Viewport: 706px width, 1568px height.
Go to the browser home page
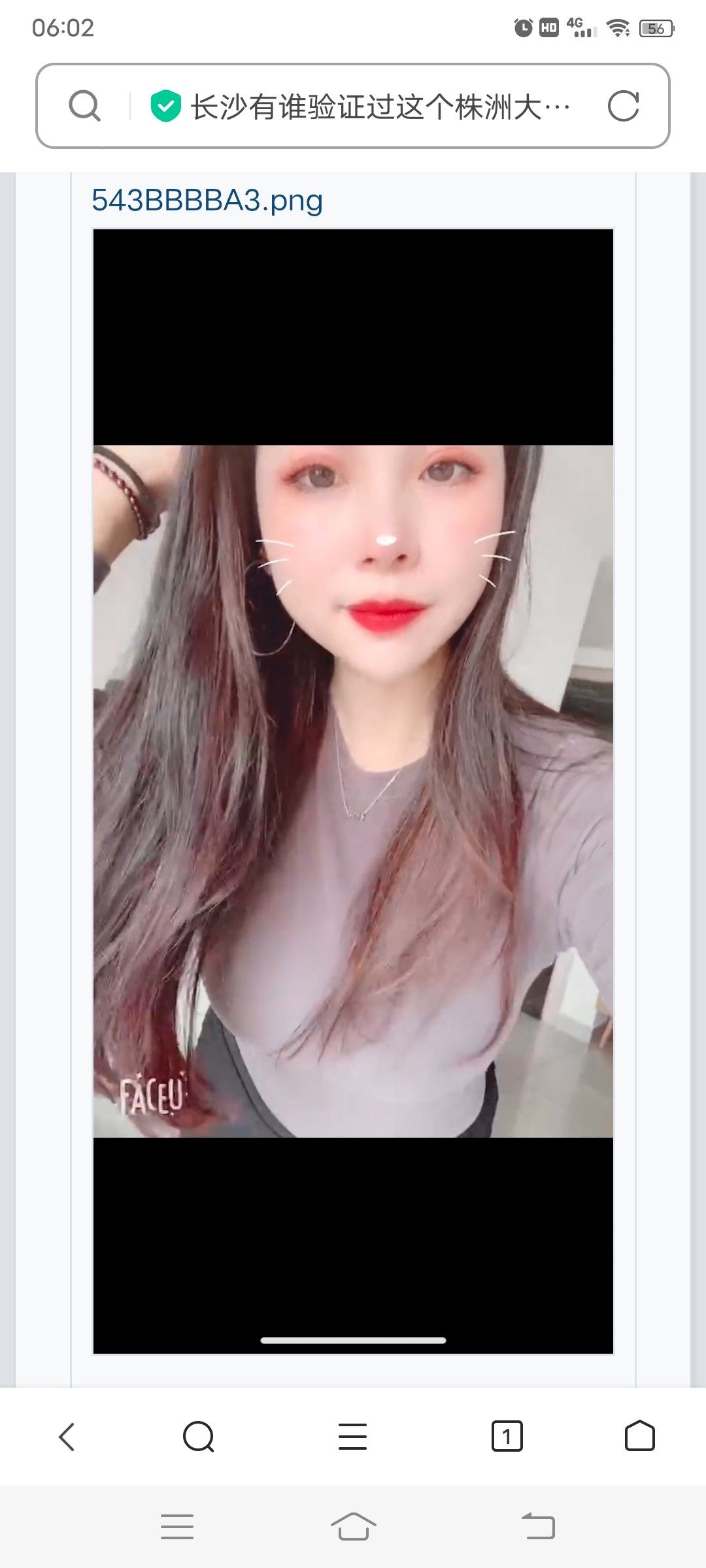tap(639, 1437)
